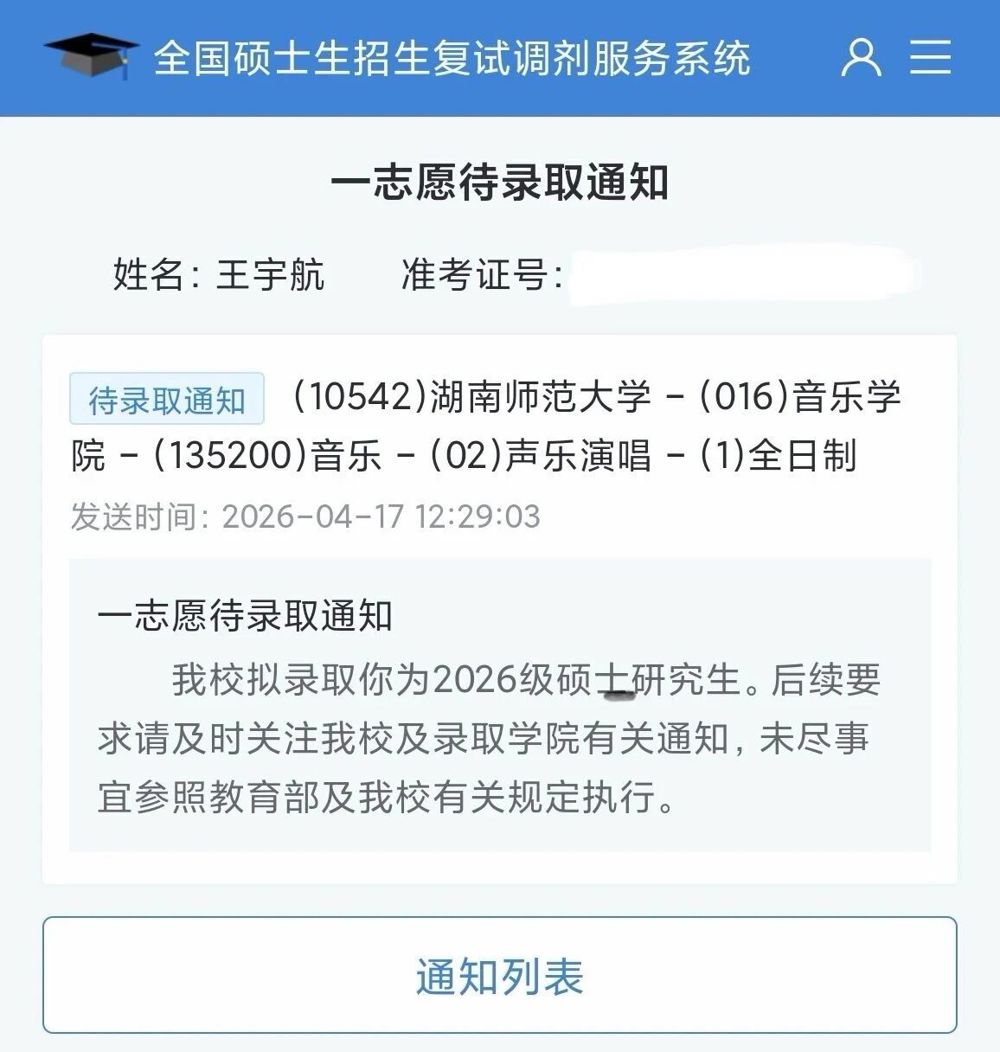Tap the 通知列表 button
1000x1052 pixels.
(499, 975)
